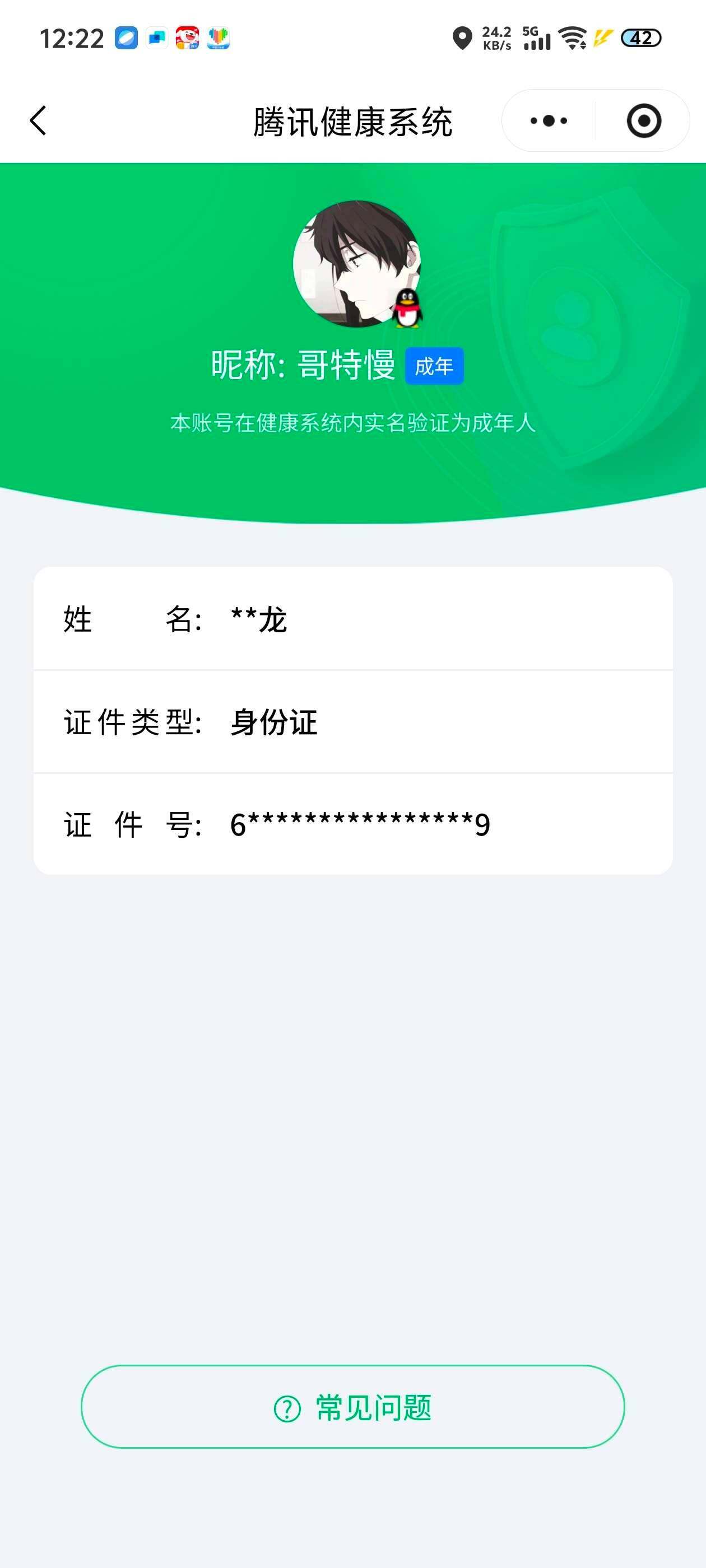Tap the back arrow to leave health system

(x=38, y=120)
